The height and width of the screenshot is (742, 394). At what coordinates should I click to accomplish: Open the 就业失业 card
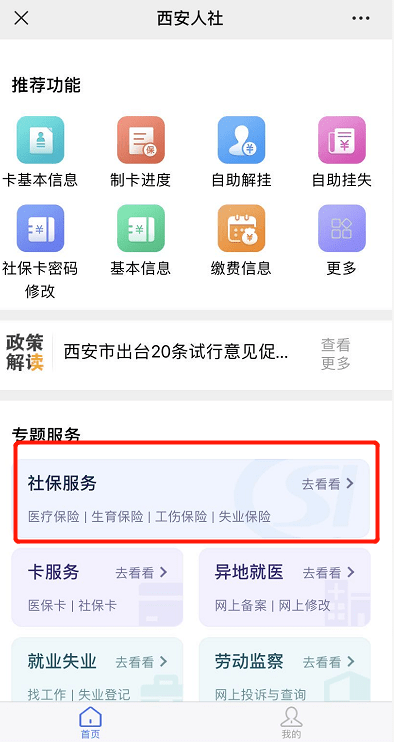(97, 670)
